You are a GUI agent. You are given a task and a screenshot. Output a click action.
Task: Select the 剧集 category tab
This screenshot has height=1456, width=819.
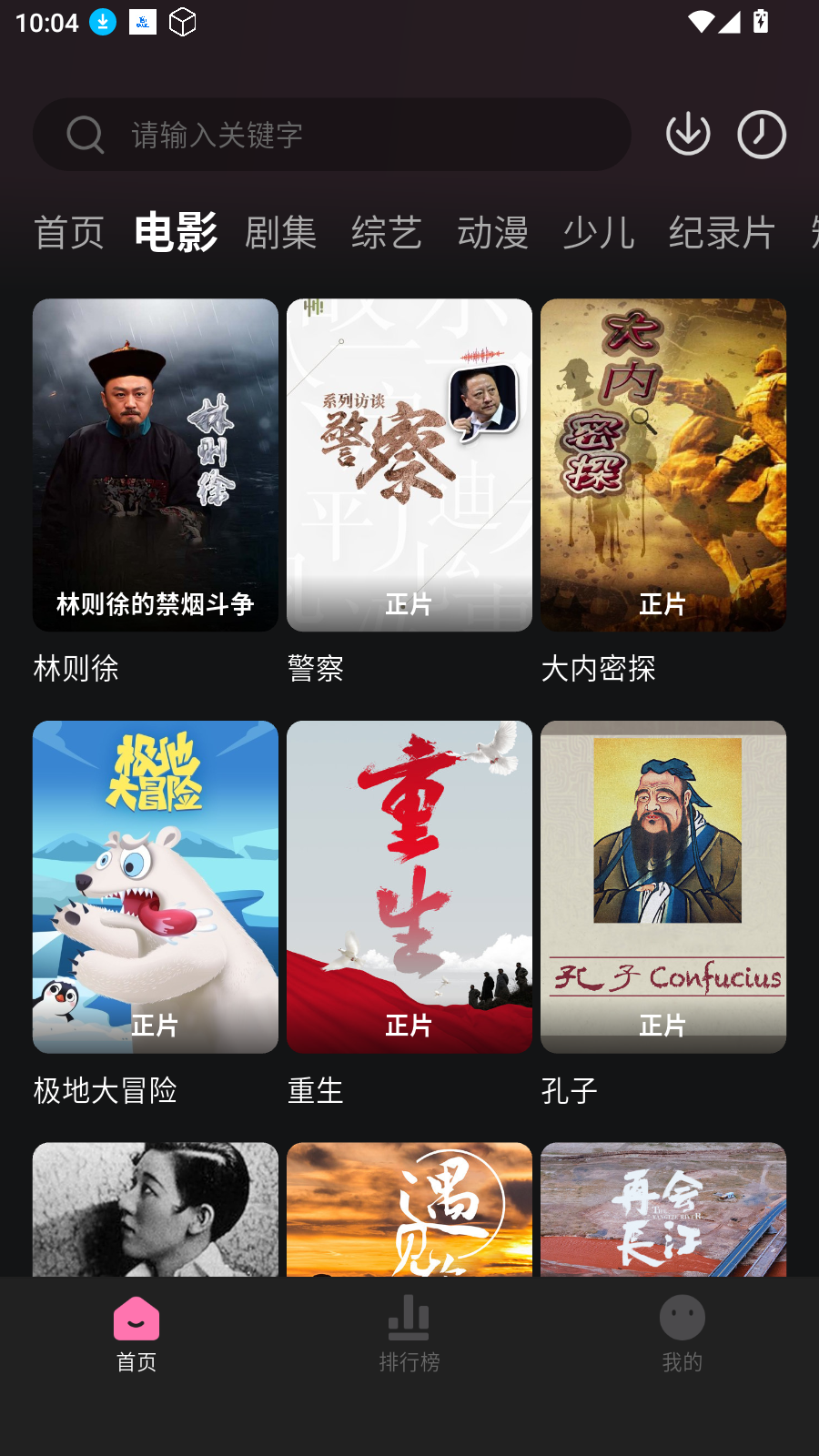[x=280, y=233]
